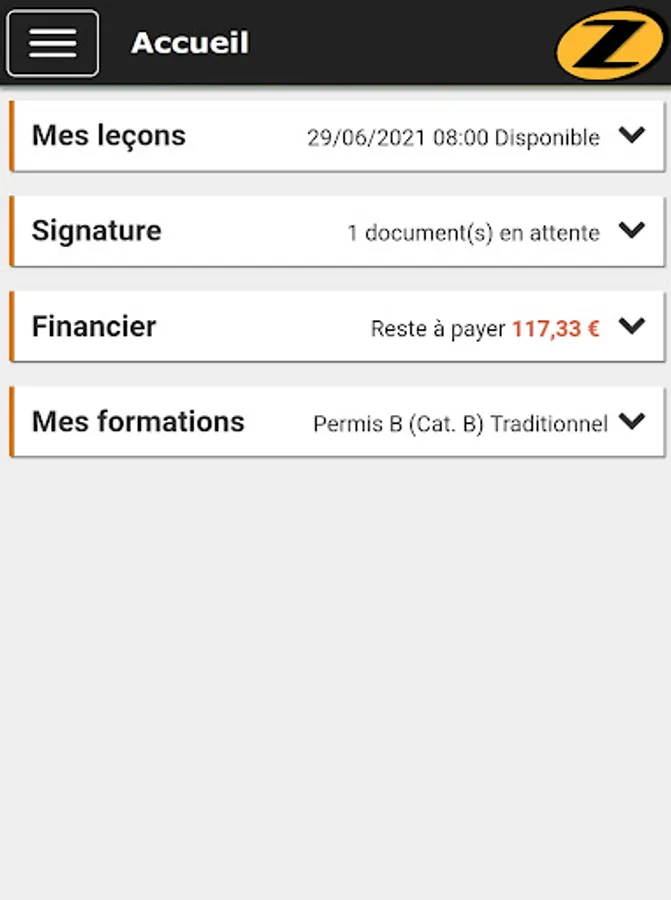Expand the Mes formations section
Screen dimensions: 671x900
pos(631,422)
